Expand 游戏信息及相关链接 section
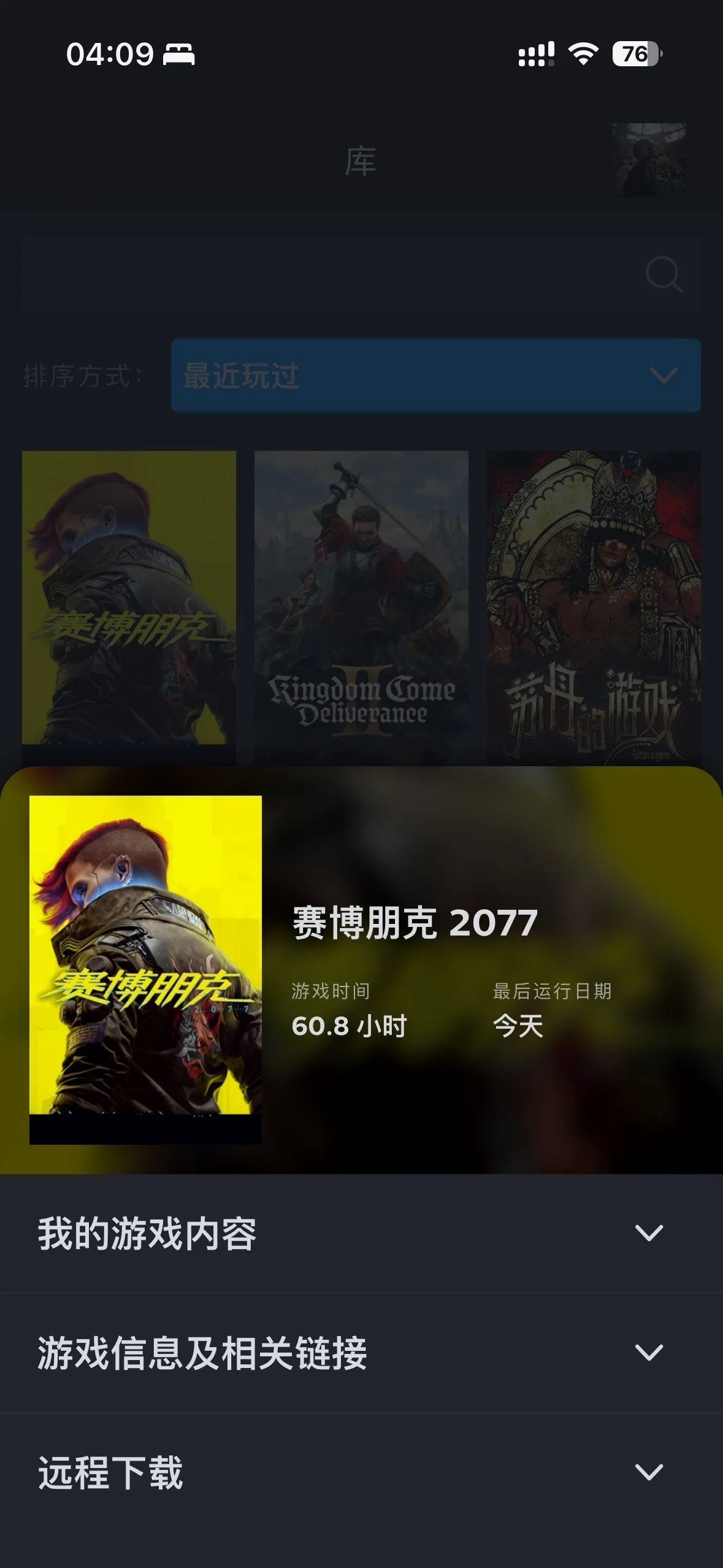723x1568 pixels. coord(361,1353)
